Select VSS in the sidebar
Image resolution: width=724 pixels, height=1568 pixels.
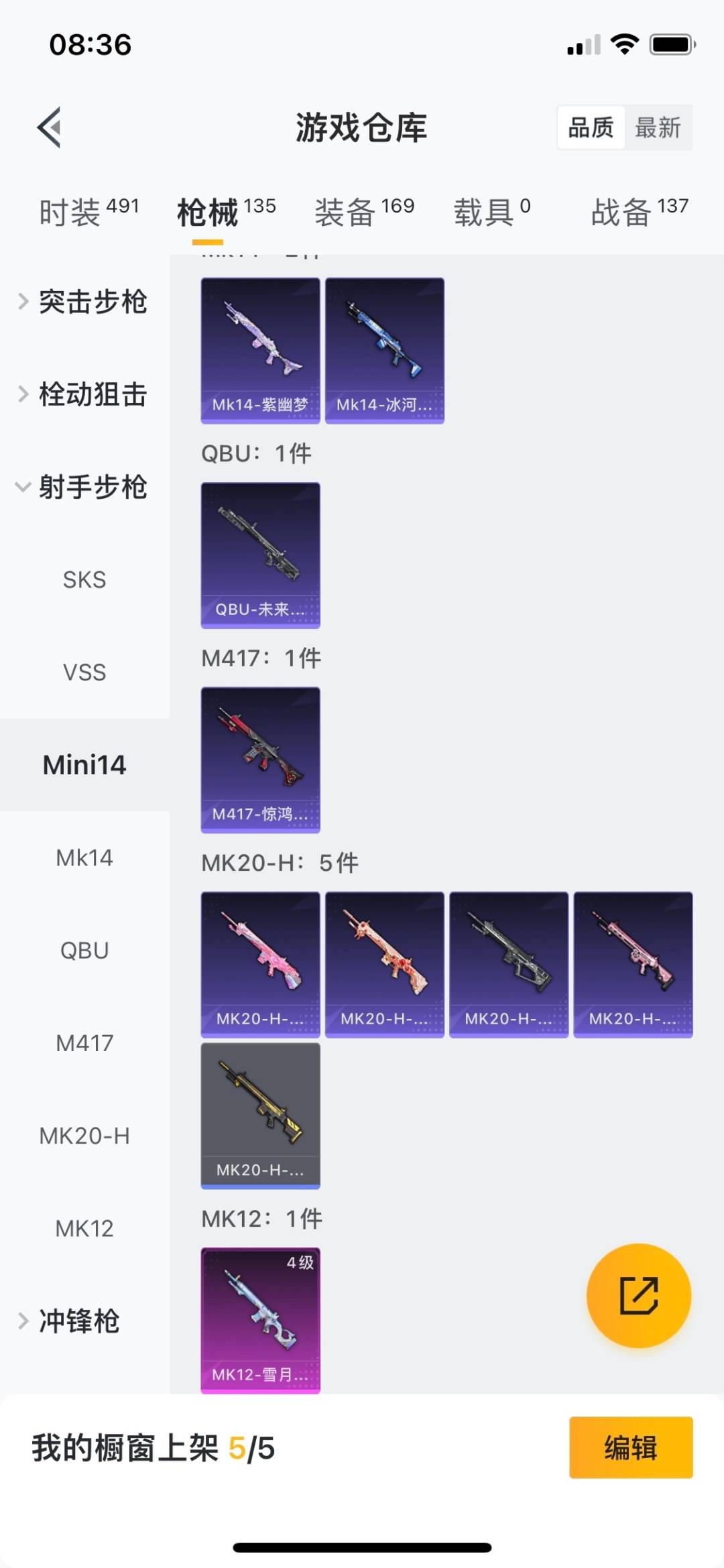[x=84, y=672]
